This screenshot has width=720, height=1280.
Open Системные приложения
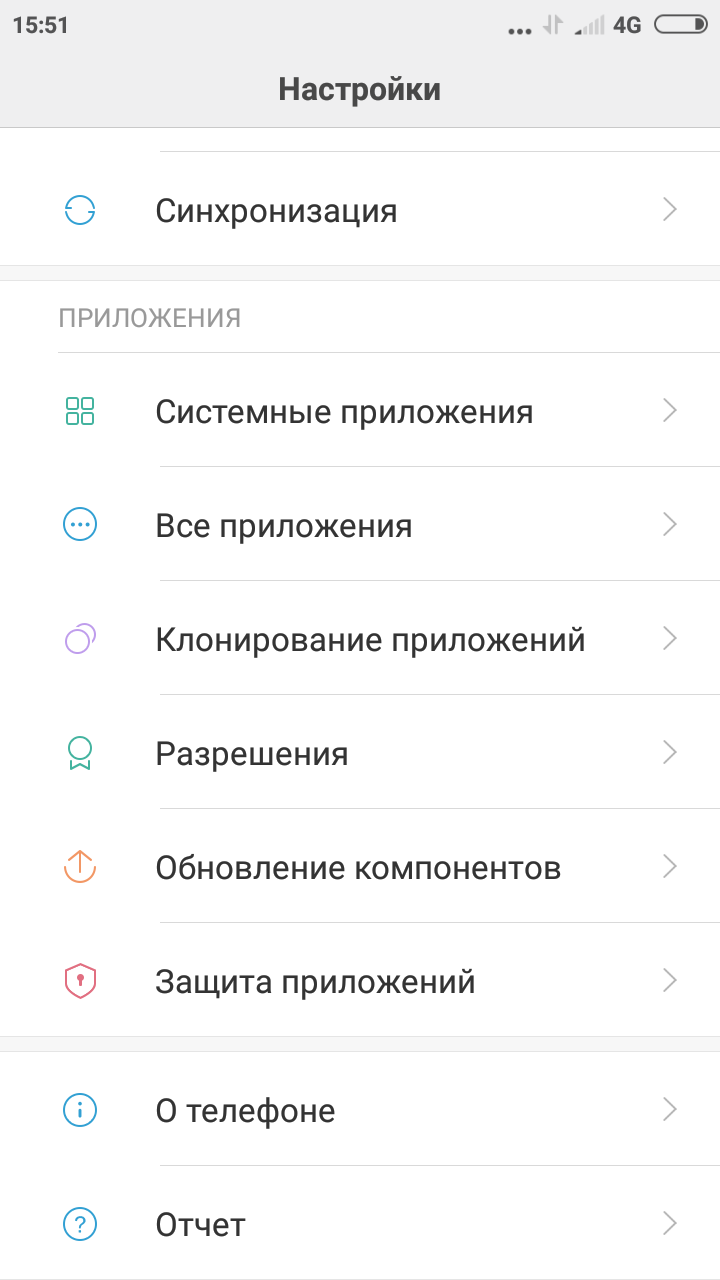pyautogui.click(x=360, y=411)
